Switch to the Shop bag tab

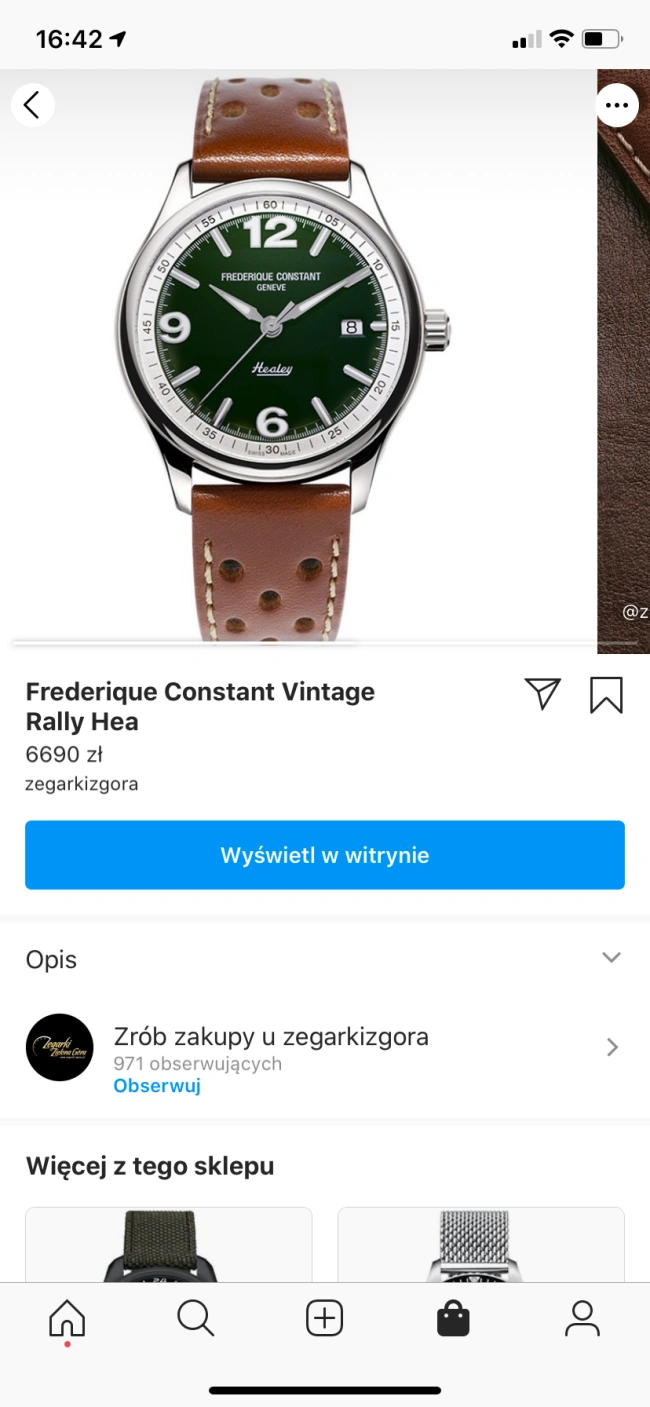(453, 1319)
